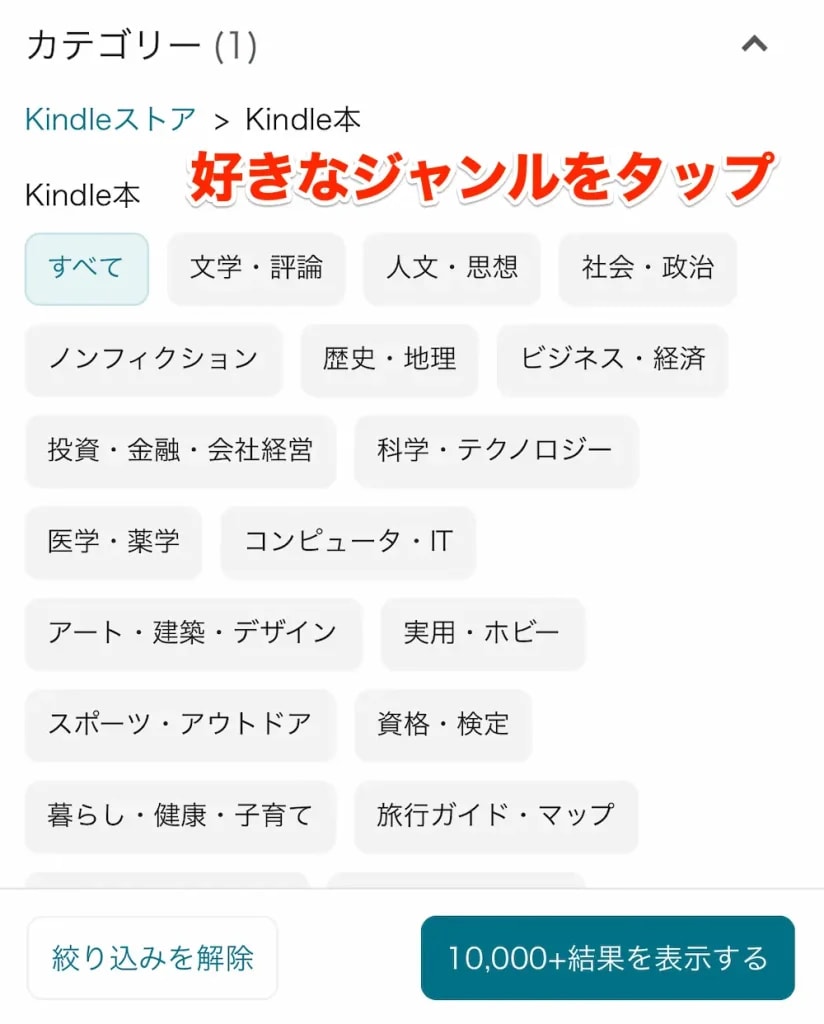The image size is (824, 1024).
Task: Tap the 実用・ホビー chip
Action: click(482, 633)
